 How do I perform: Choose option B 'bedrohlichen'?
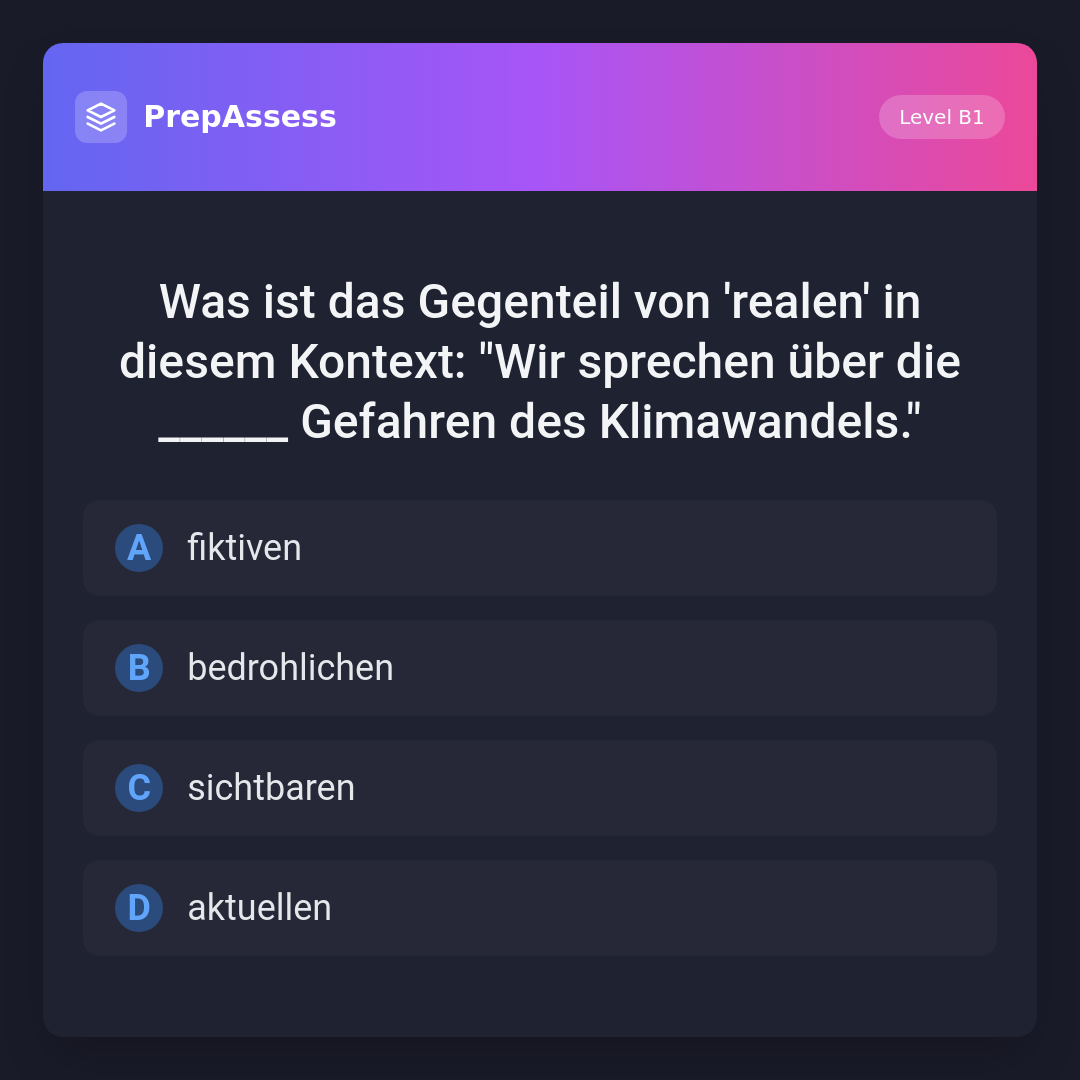point(540,668)
